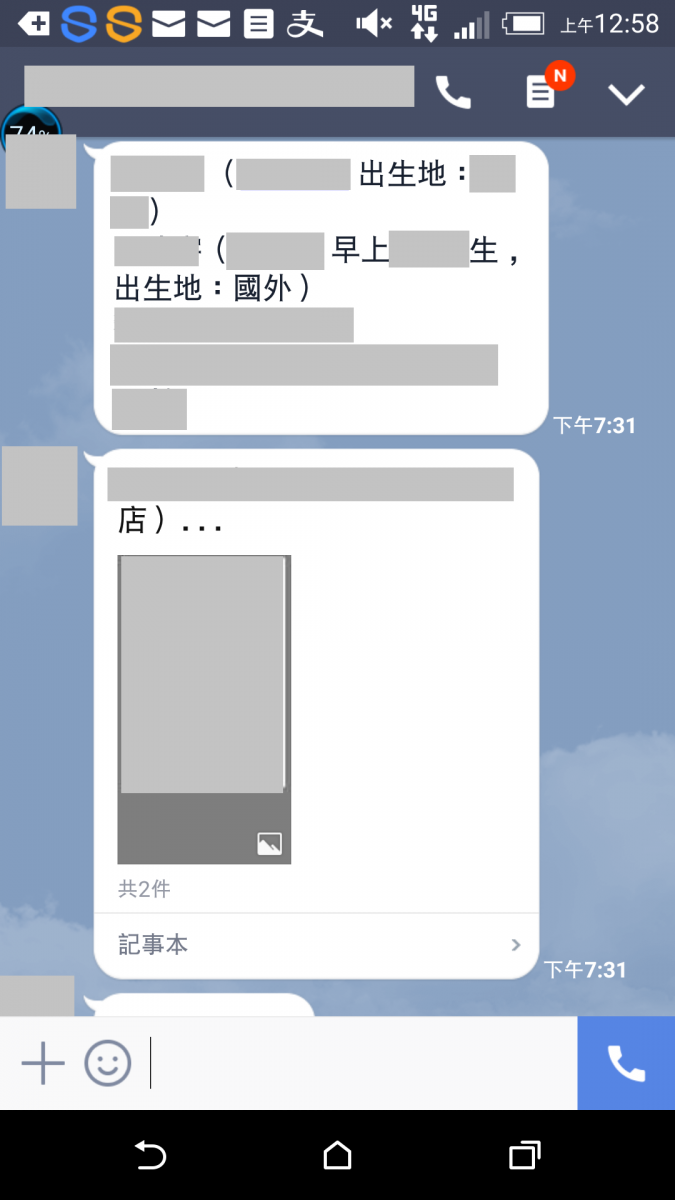Open the 記事本 row under the post
The width and height of the screenshot is (675, 1200).
pos(316,945)
